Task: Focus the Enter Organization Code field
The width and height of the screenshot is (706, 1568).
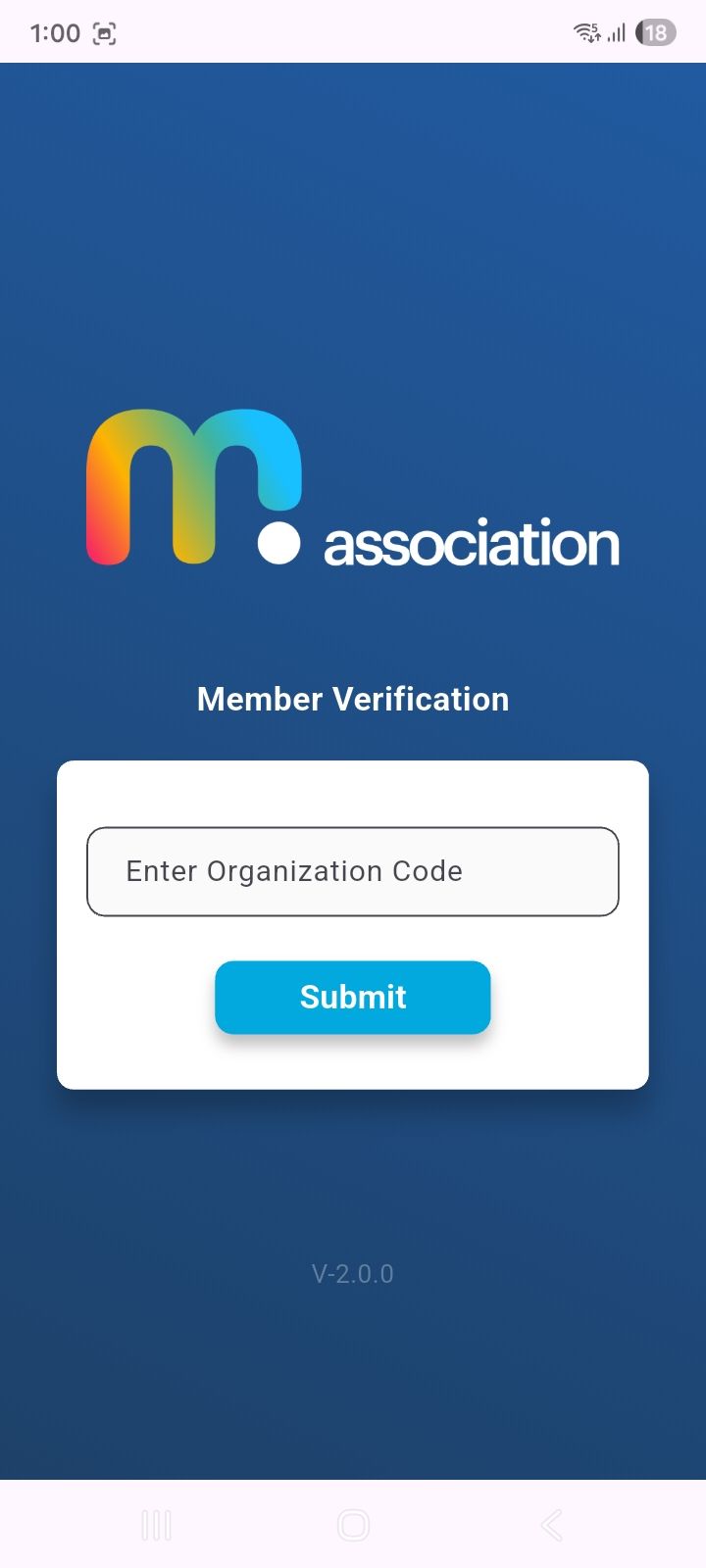Action: point(353,871)
